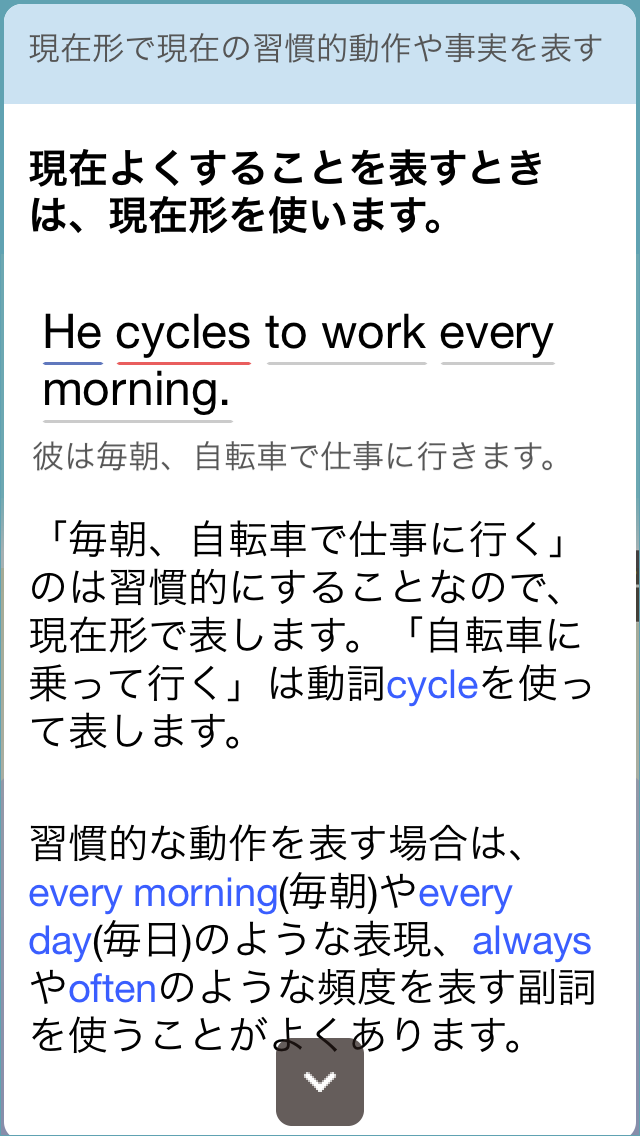This screenshot has height=1136, width=640.
Task: Tap the down chevron button to continue
Action: pyautogui.click(x=319, y=1082)
